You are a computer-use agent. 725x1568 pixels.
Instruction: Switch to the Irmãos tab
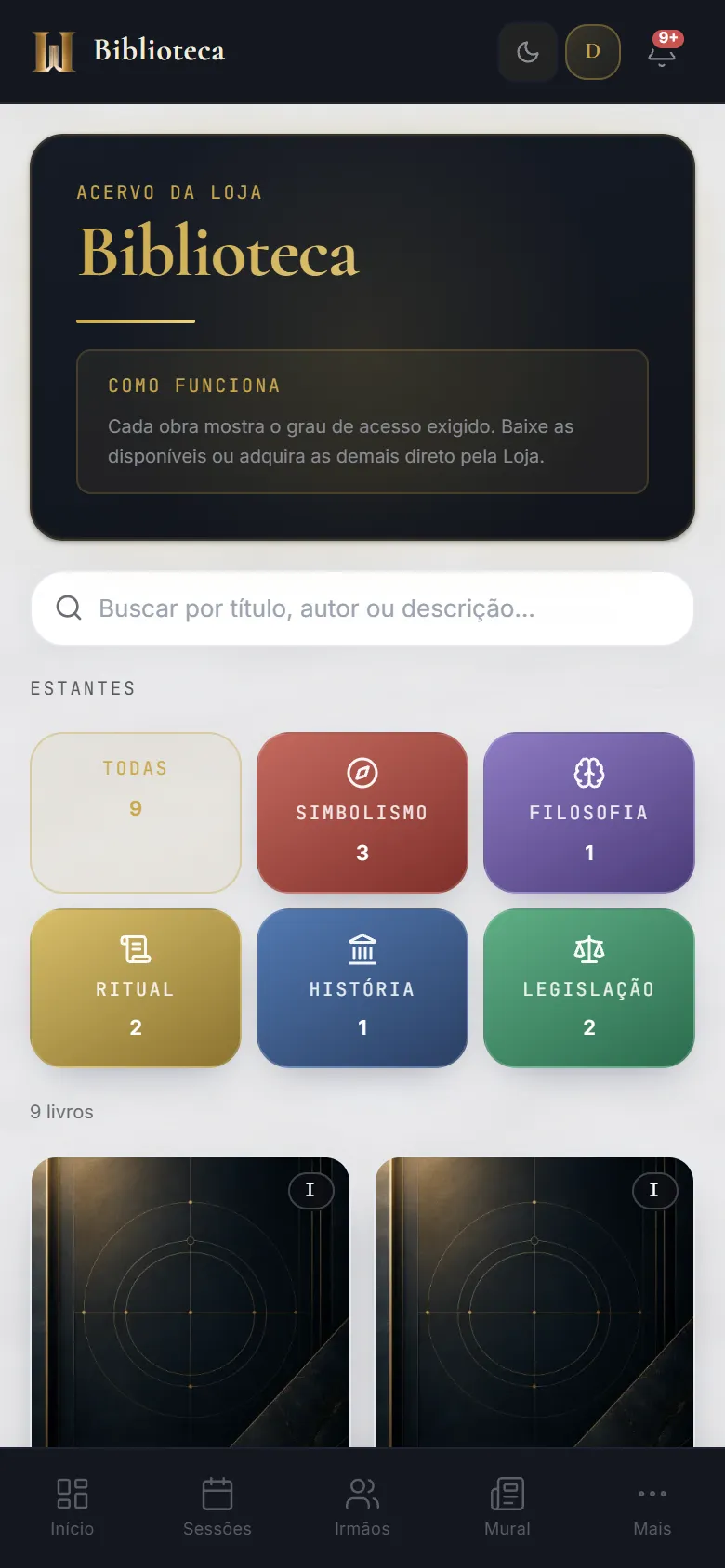tap(362, 1507)
